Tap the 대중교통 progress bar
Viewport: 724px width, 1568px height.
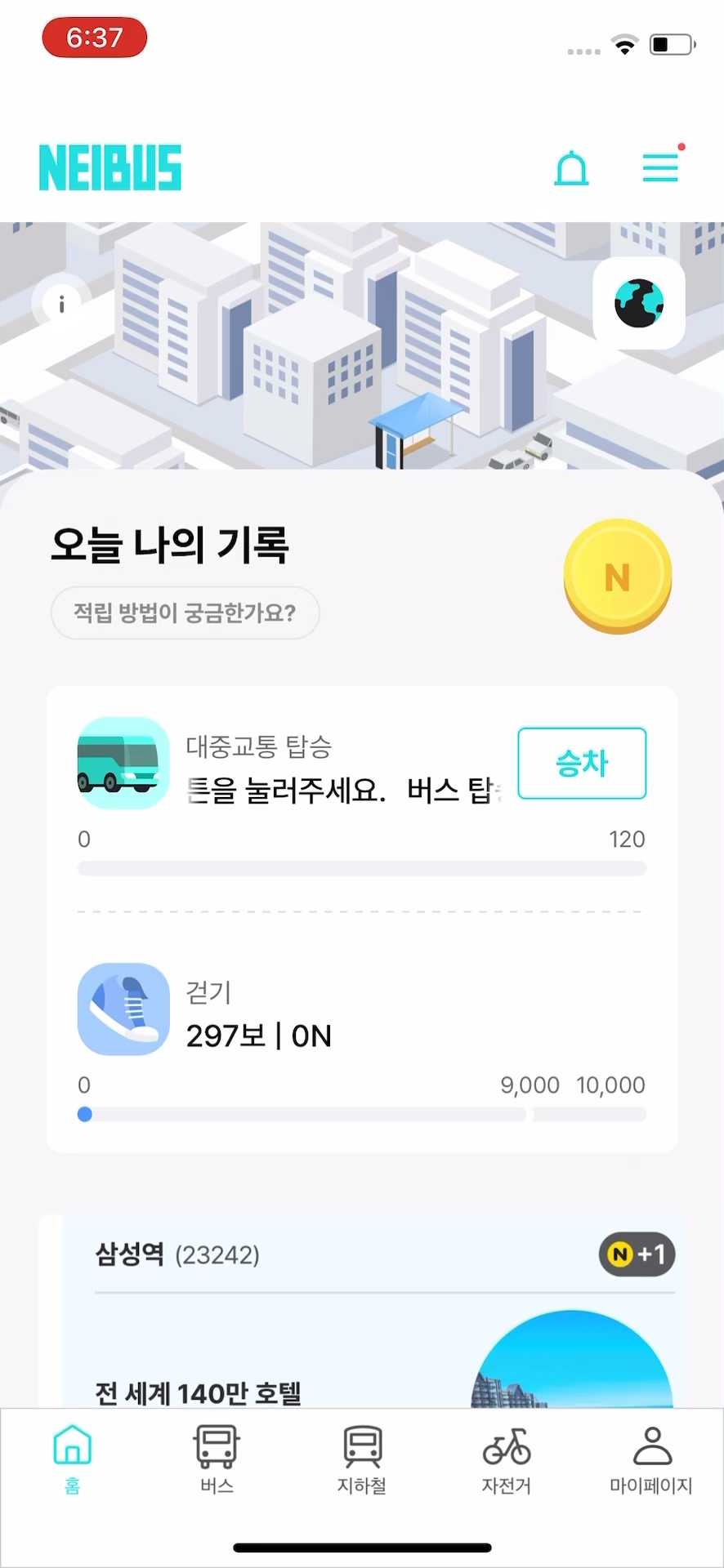(361, 868)
